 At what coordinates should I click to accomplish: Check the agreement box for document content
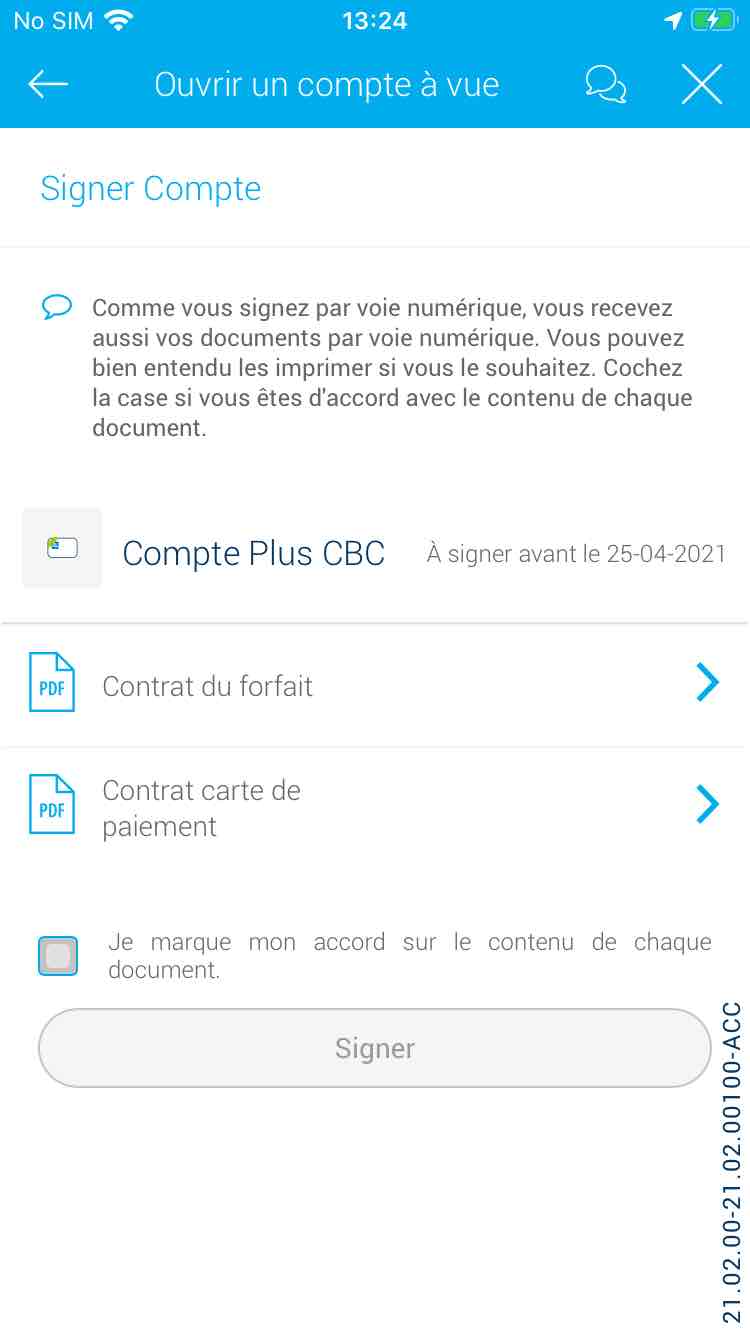(x=58, y=956)
